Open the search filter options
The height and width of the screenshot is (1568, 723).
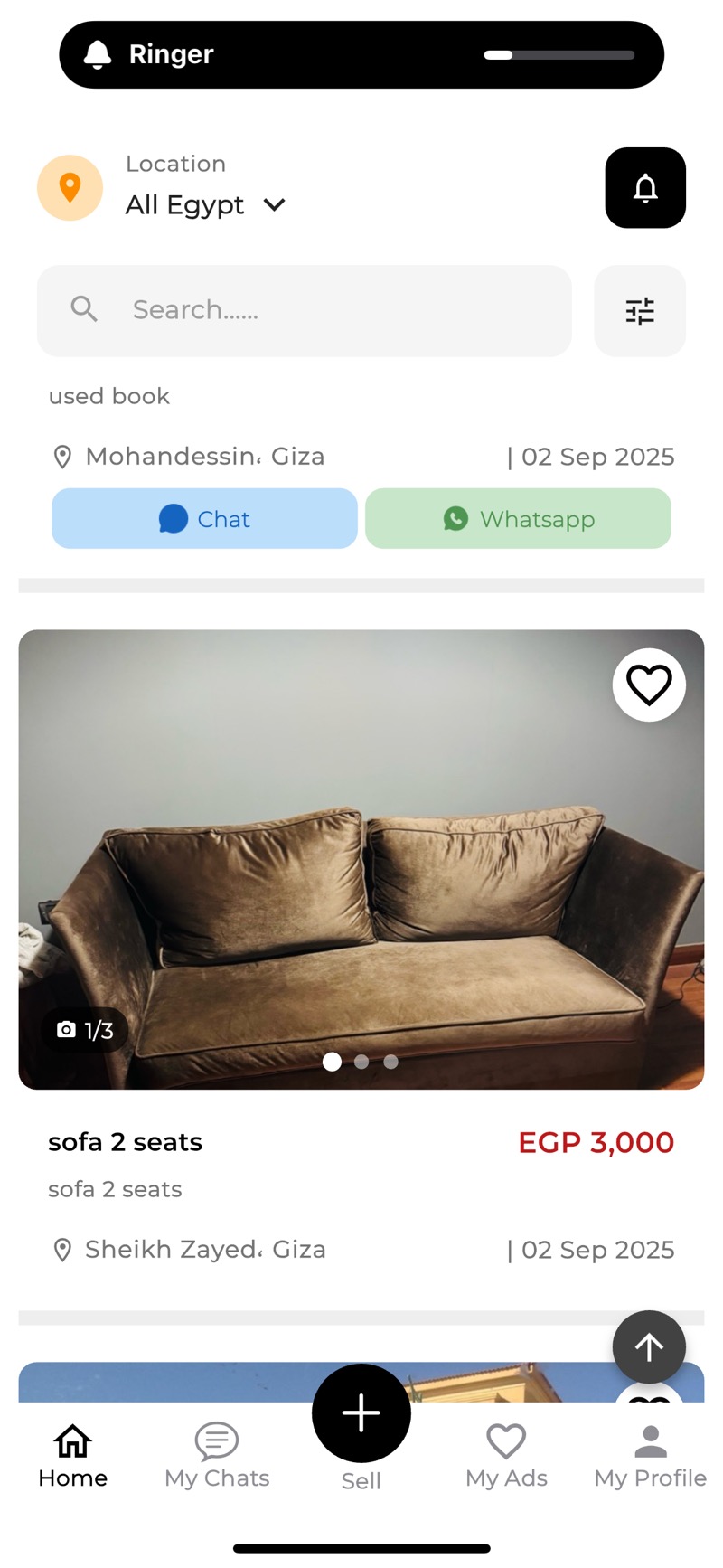639,310
